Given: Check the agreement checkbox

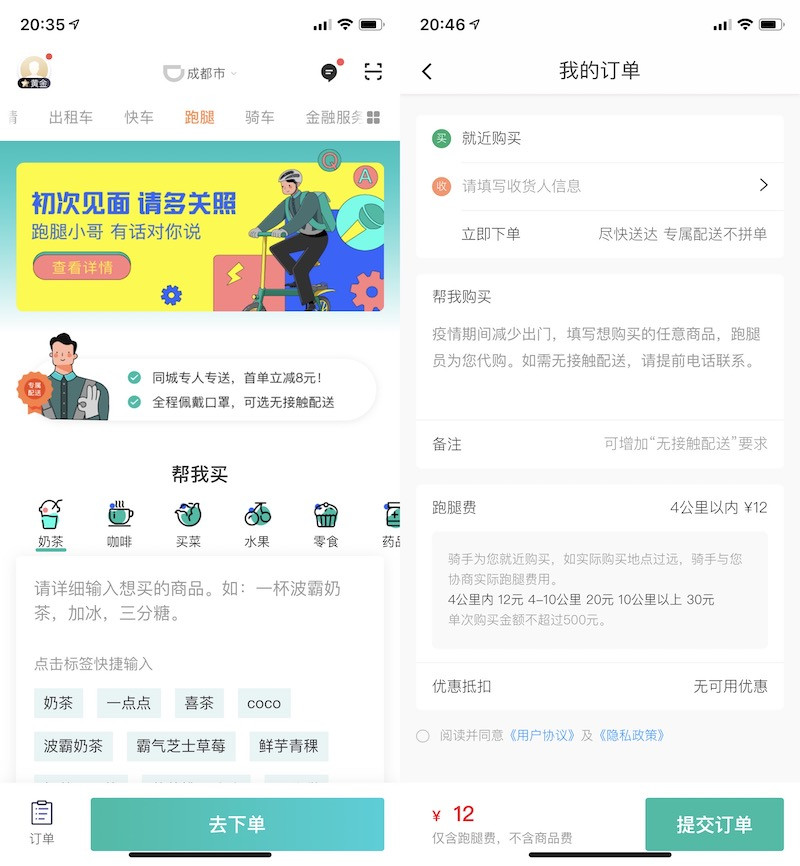Looking at the screenshot, I should click(423, 736).
